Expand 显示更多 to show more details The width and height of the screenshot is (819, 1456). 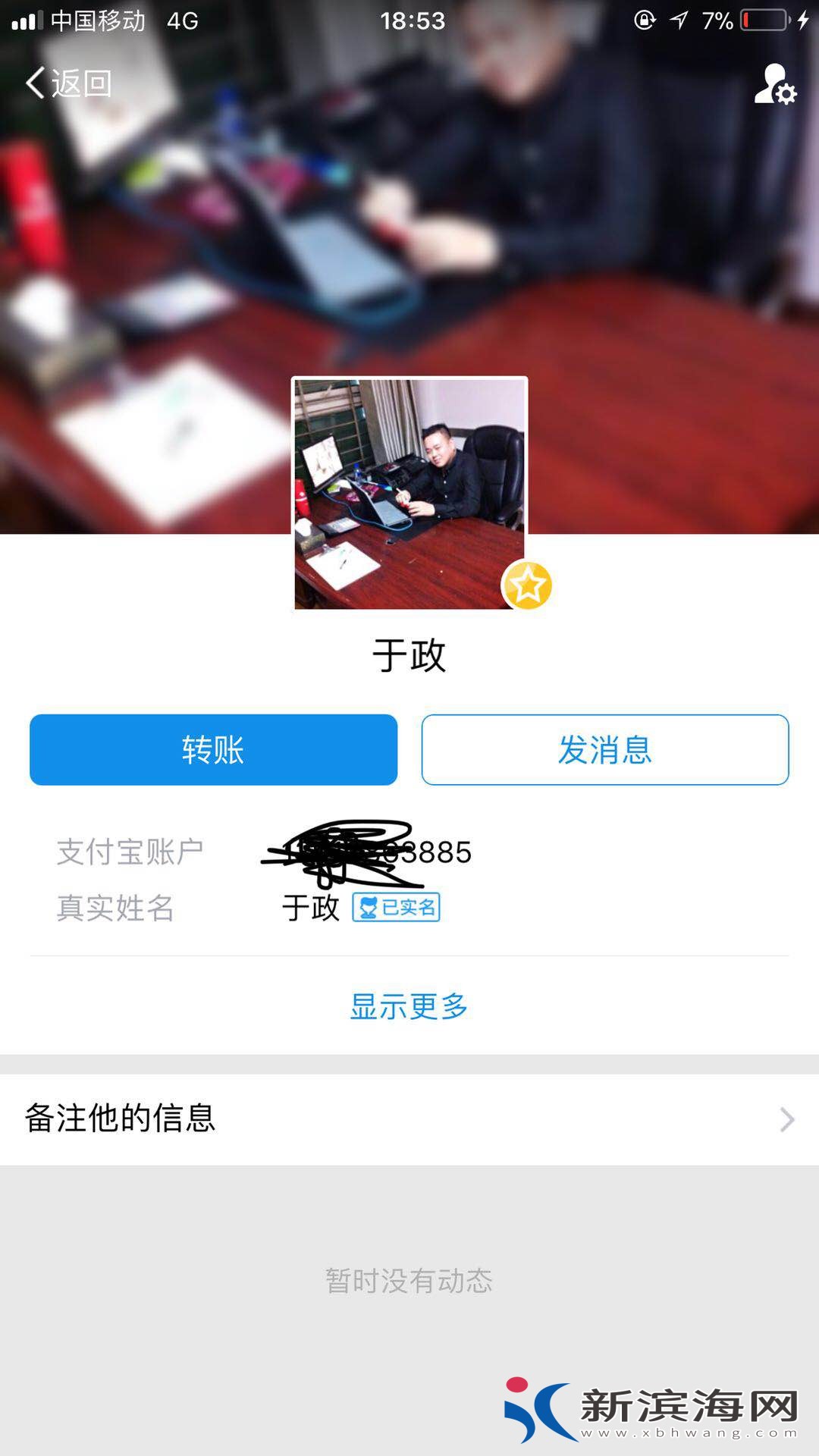tap(409, 1007)
